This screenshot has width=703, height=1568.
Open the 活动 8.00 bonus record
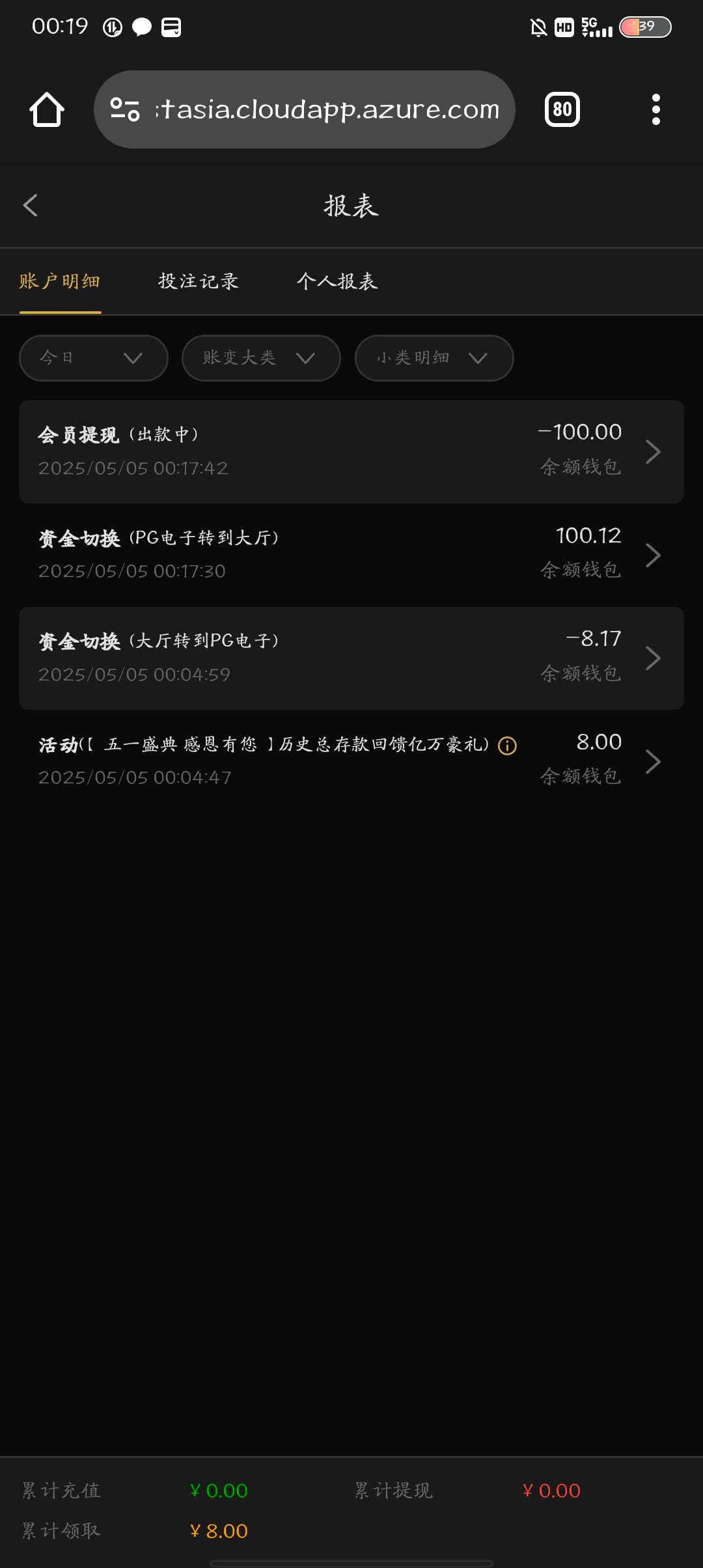pyautogui.click(x=351, y=761)
